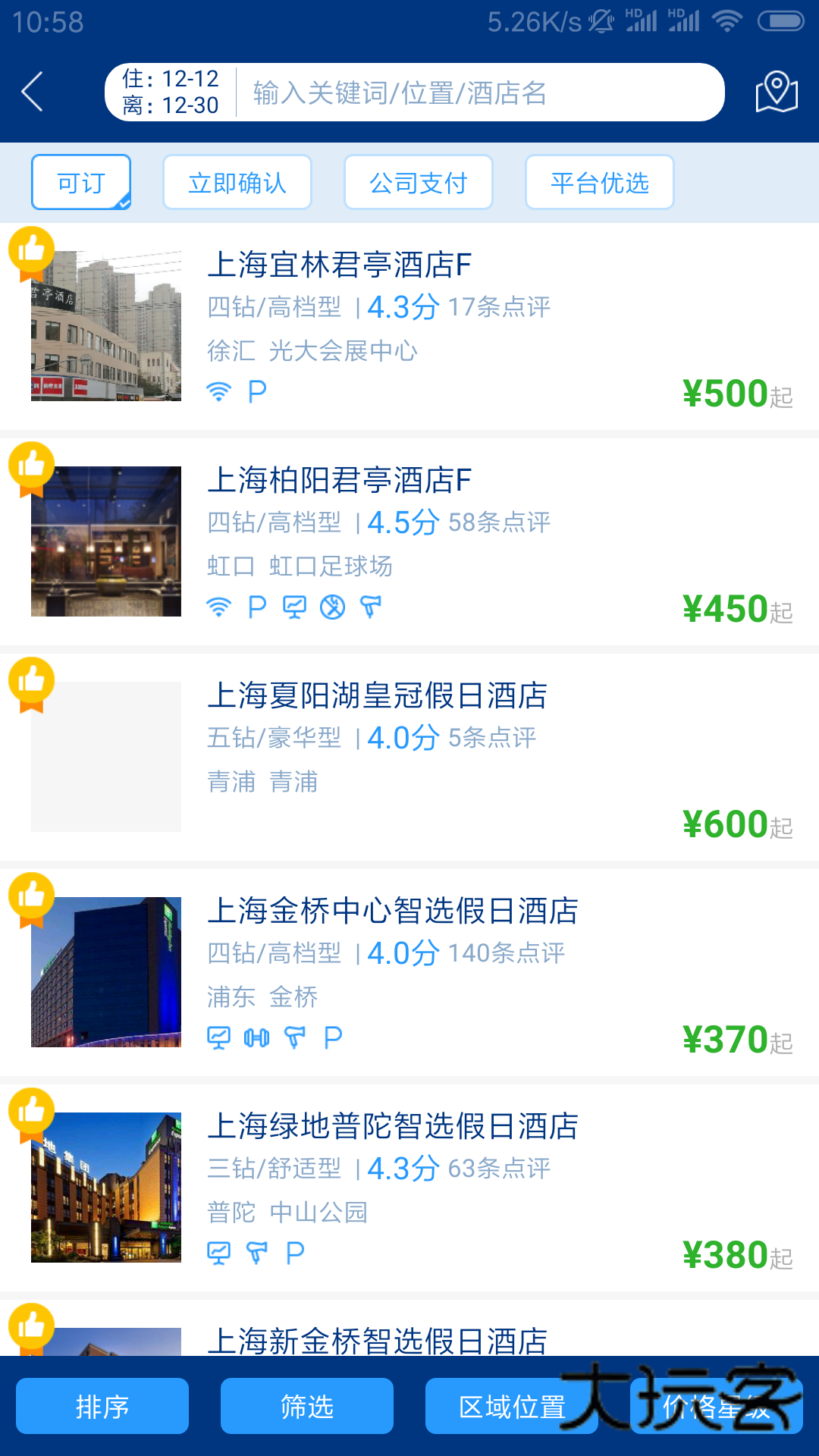This screenshot has height=1456, width=819.
Task: Expand the 价格星级 price filter
Action: [715, 1406]
